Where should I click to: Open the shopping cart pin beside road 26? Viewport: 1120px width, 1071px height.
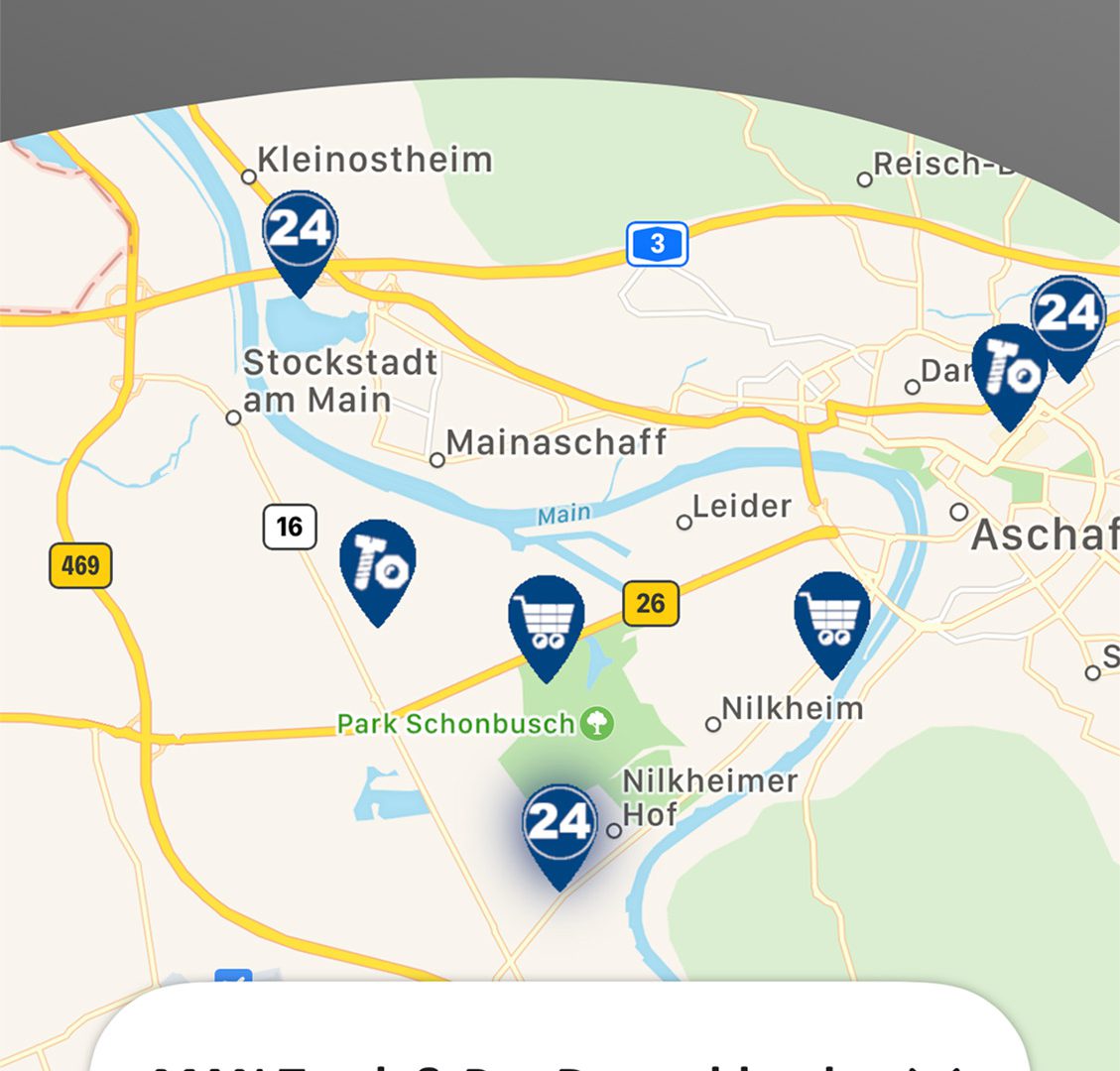coord(546,618)
